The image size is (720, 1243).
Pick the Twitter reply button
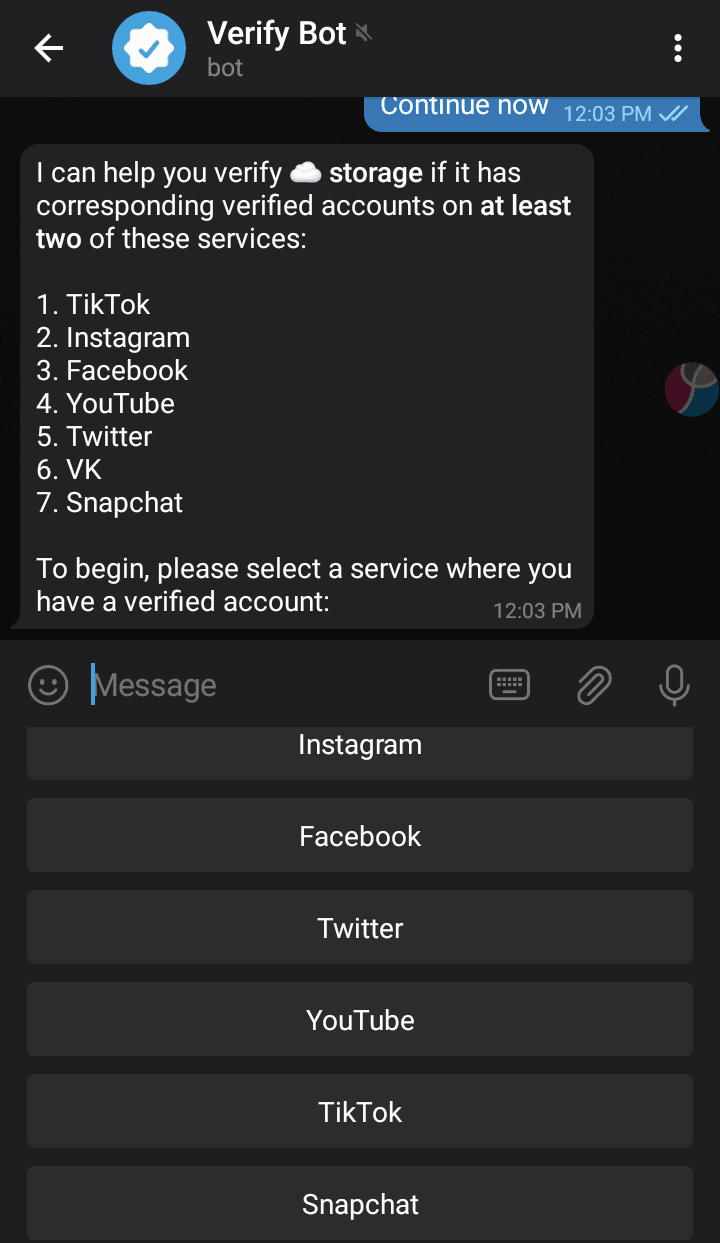(360, 927)
